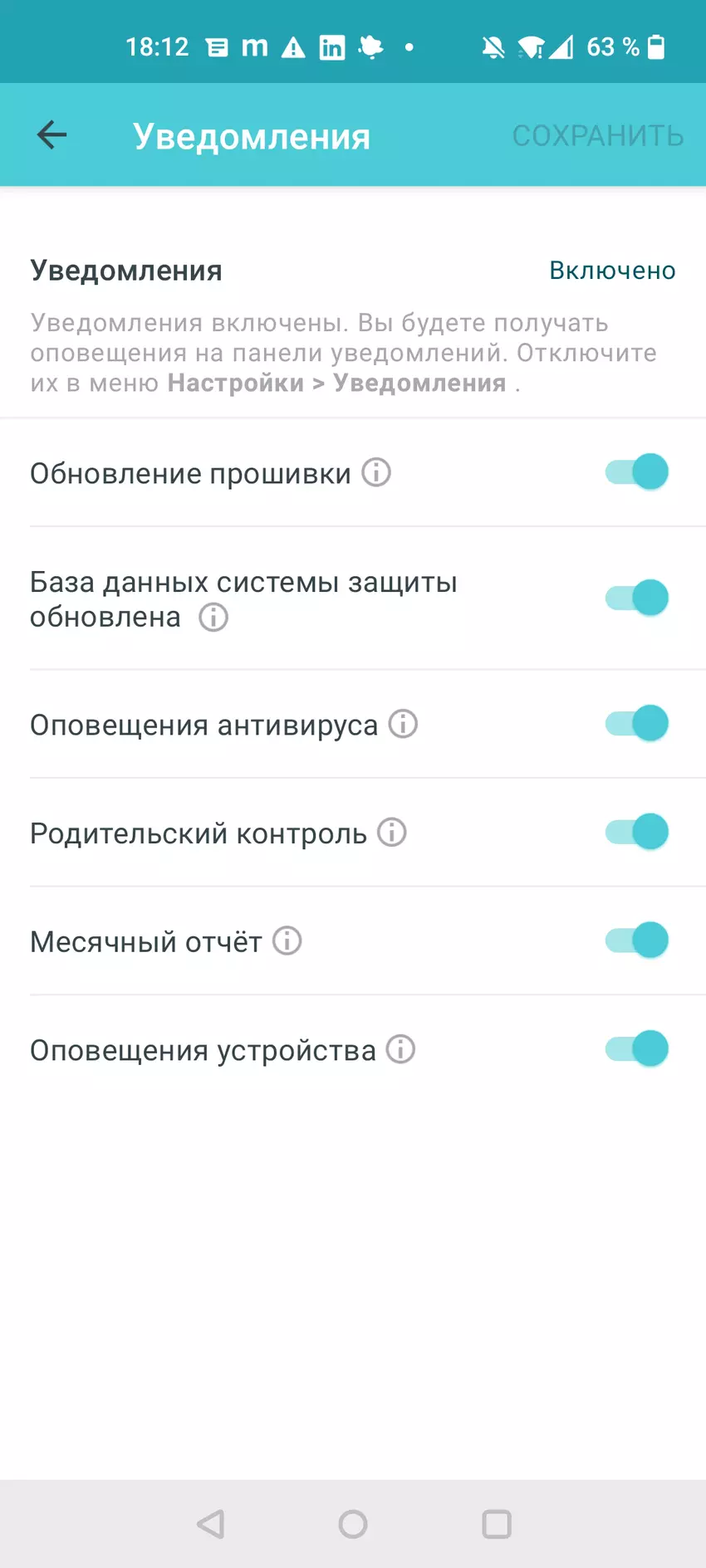View info for База данных системы защиты

tap(213, 618)
